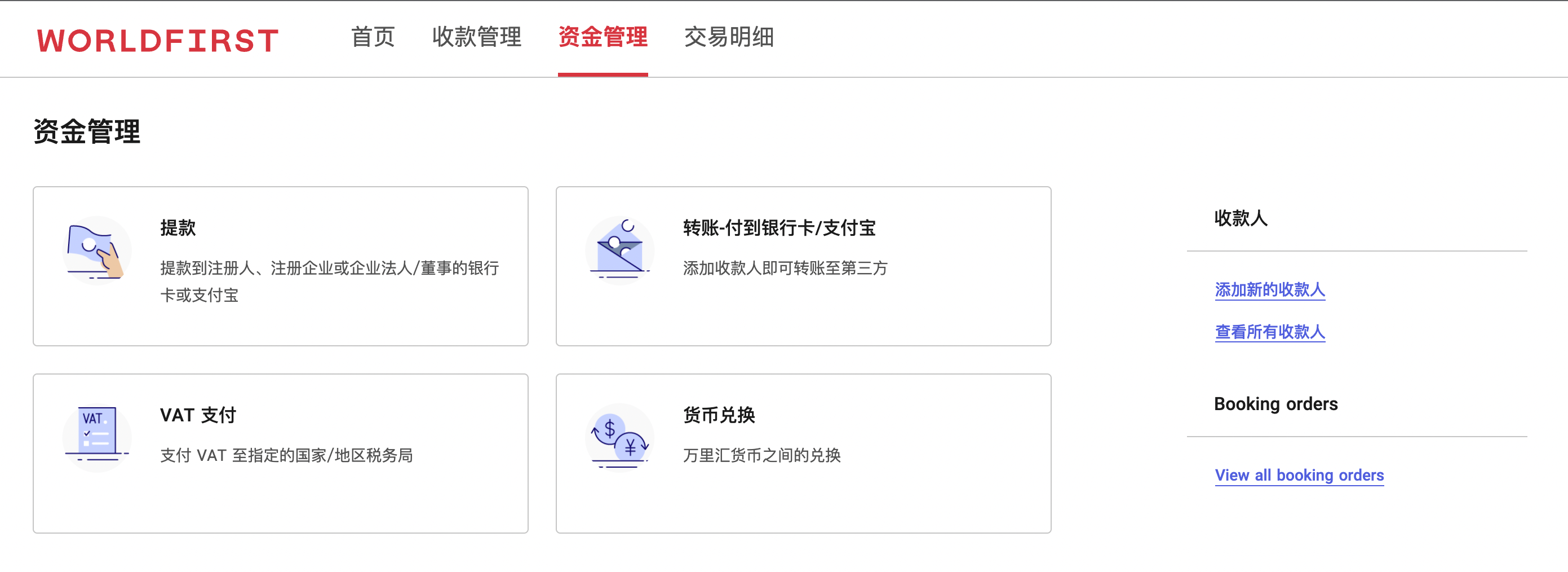Viewport: 1568px width, 572px height.
Task: Open the 交易明细 tab
Action: (x=729, y=37)
